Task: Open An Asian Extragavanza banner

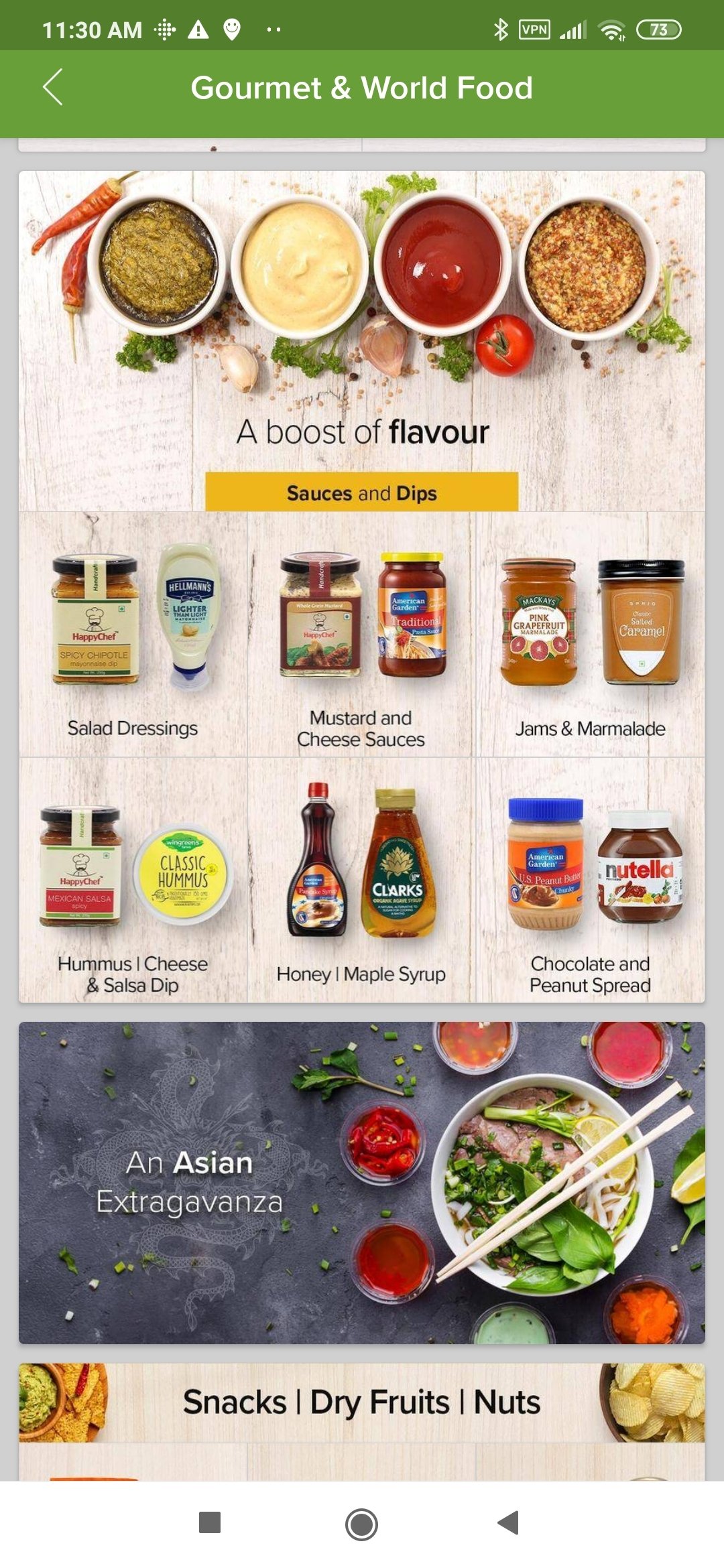Action: (362, 1183)
